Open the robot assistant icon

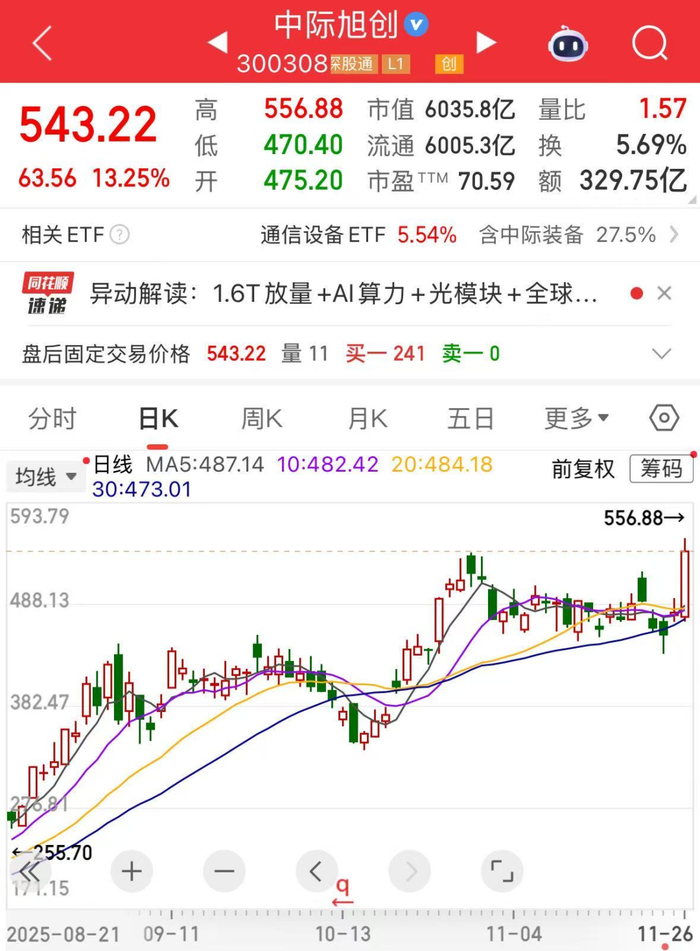coord(568,43)
